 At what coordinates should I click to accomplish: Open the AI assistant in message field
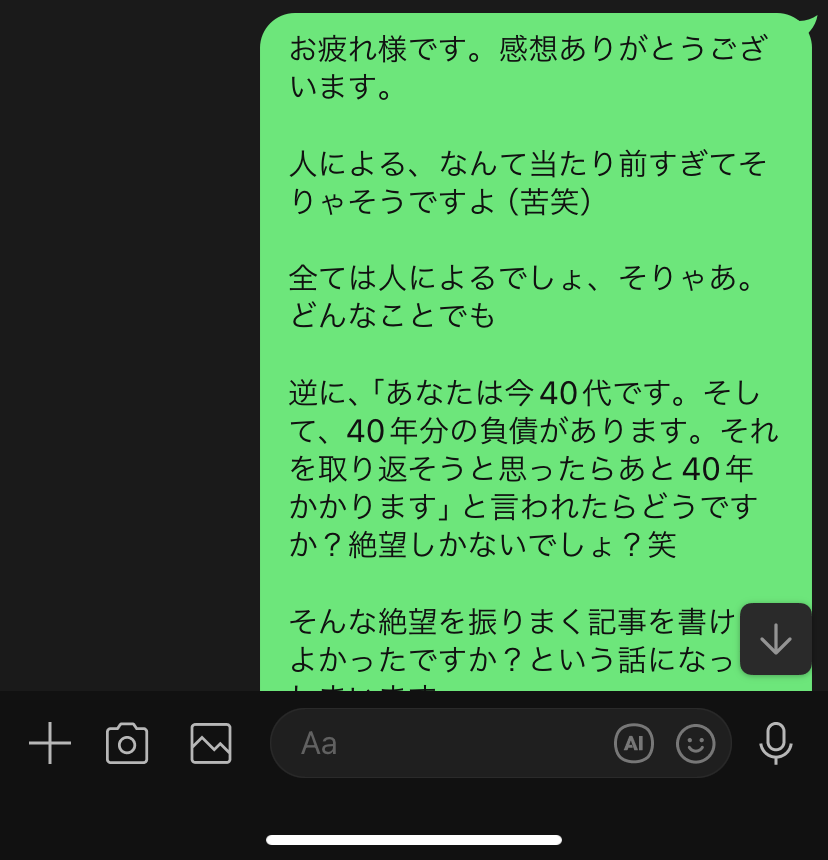coord(633,743)
